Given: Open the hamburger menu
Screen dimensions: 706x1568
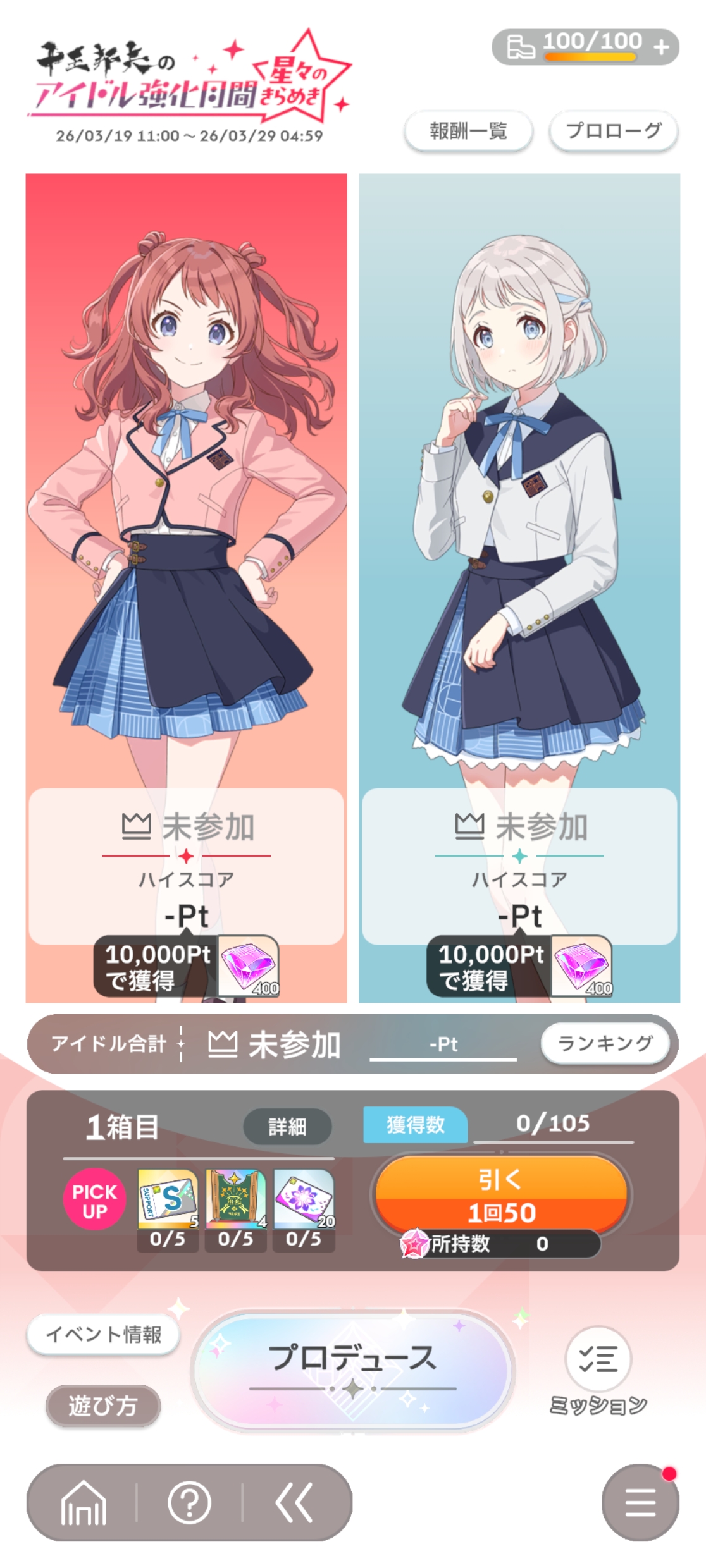Looking at the screenshot, I should [640, 1502].
